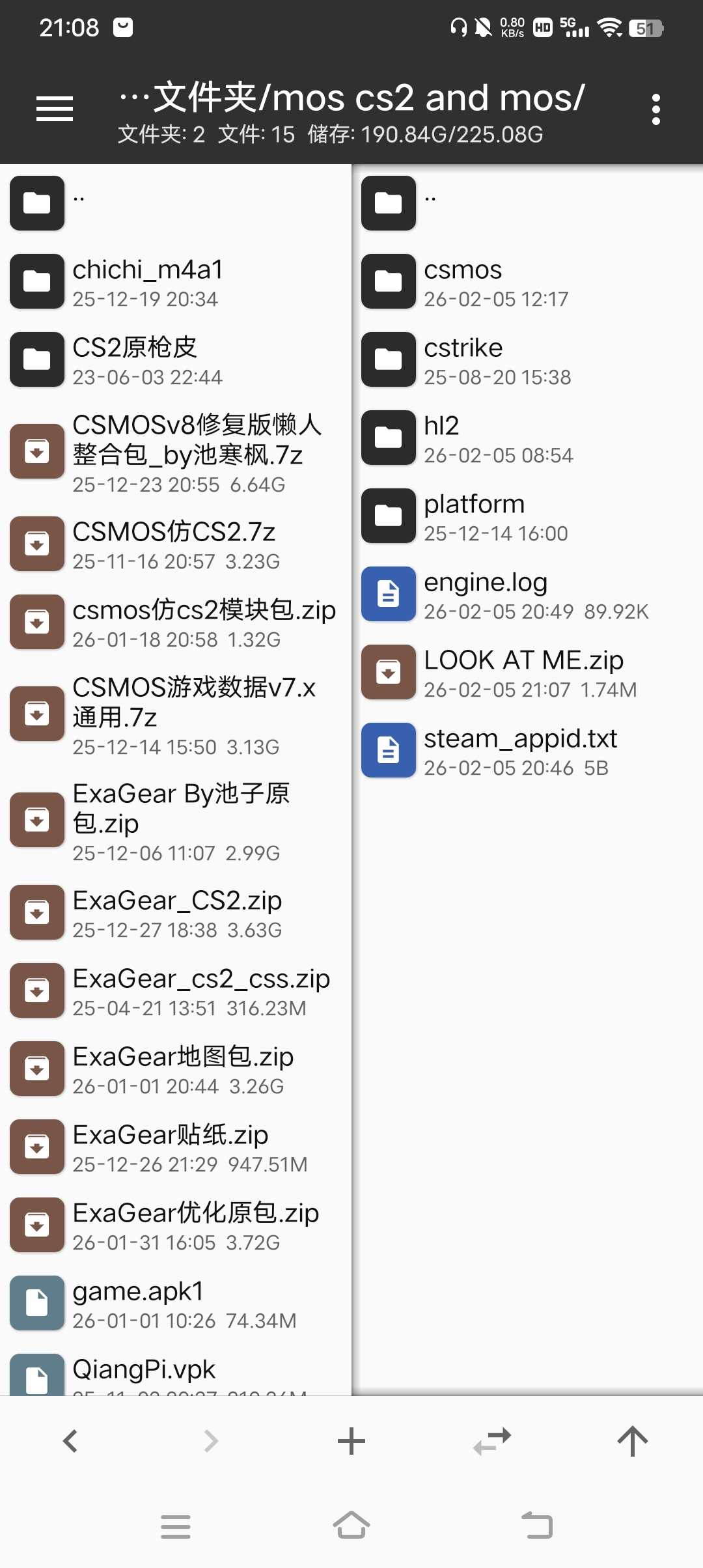Select the CSMOS仿CS2.7z archive
This screenshot has width=703, height=1568.
click(174, 544)
